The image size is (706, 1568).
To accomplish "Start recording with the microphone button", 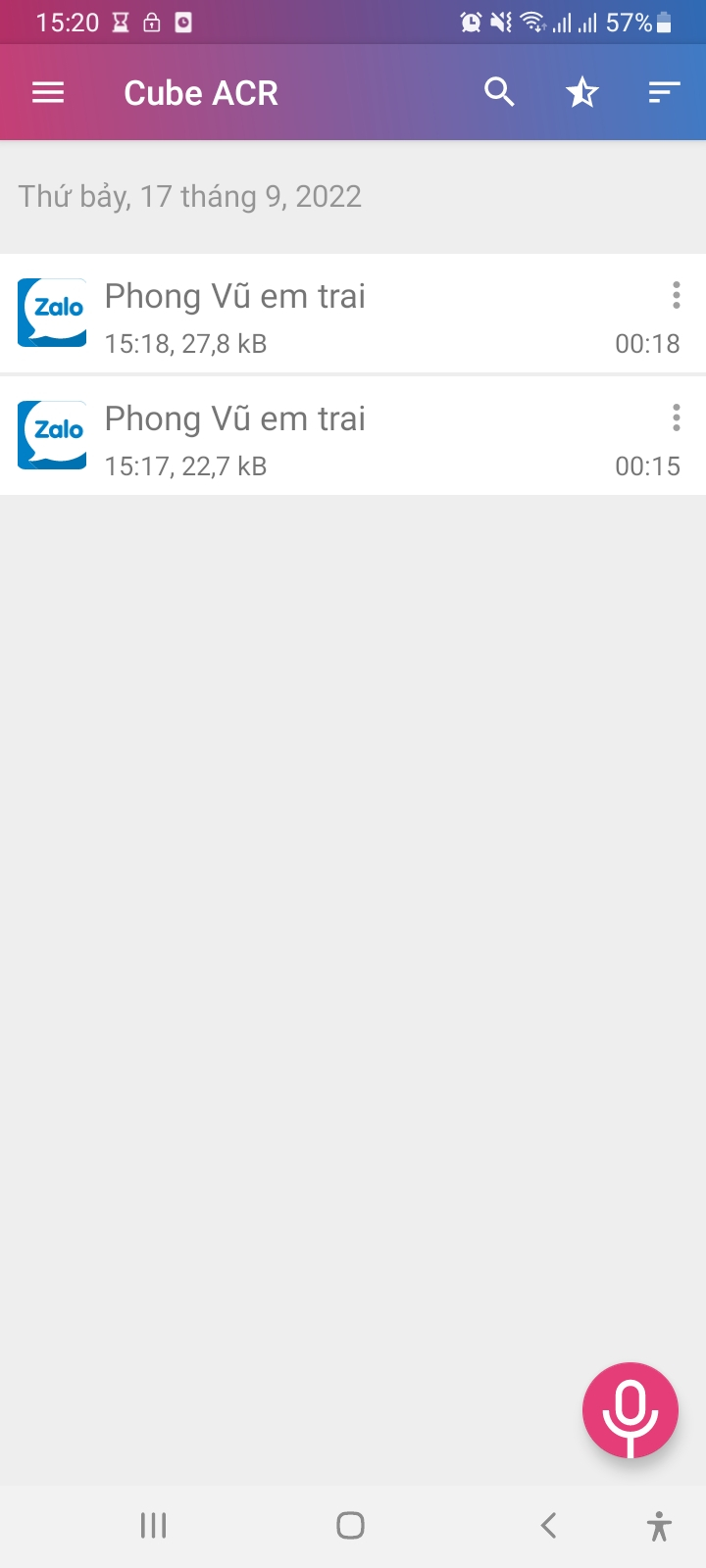I will (630, 1410).
